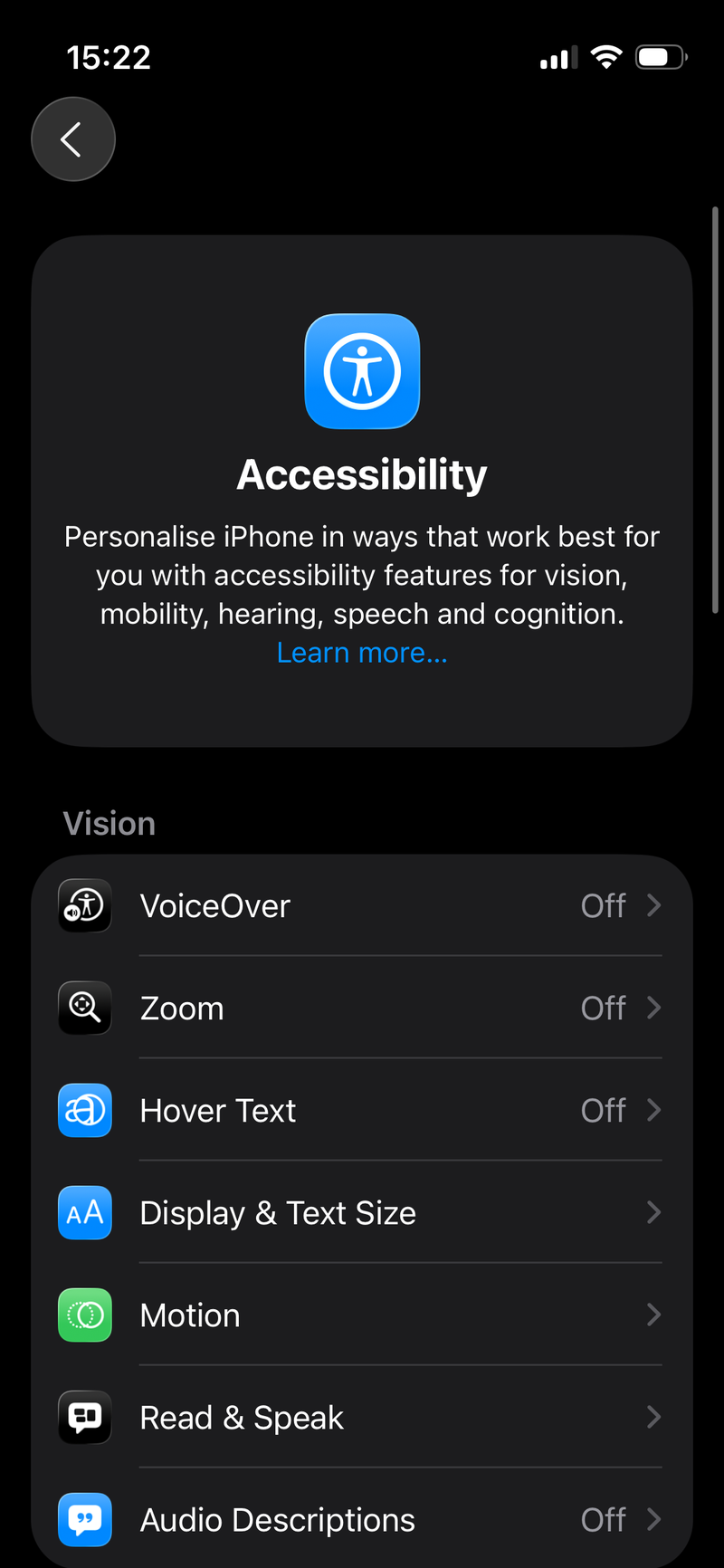Open Read & Speak options
724x1568 pixels.
(x=362, y=1417)
